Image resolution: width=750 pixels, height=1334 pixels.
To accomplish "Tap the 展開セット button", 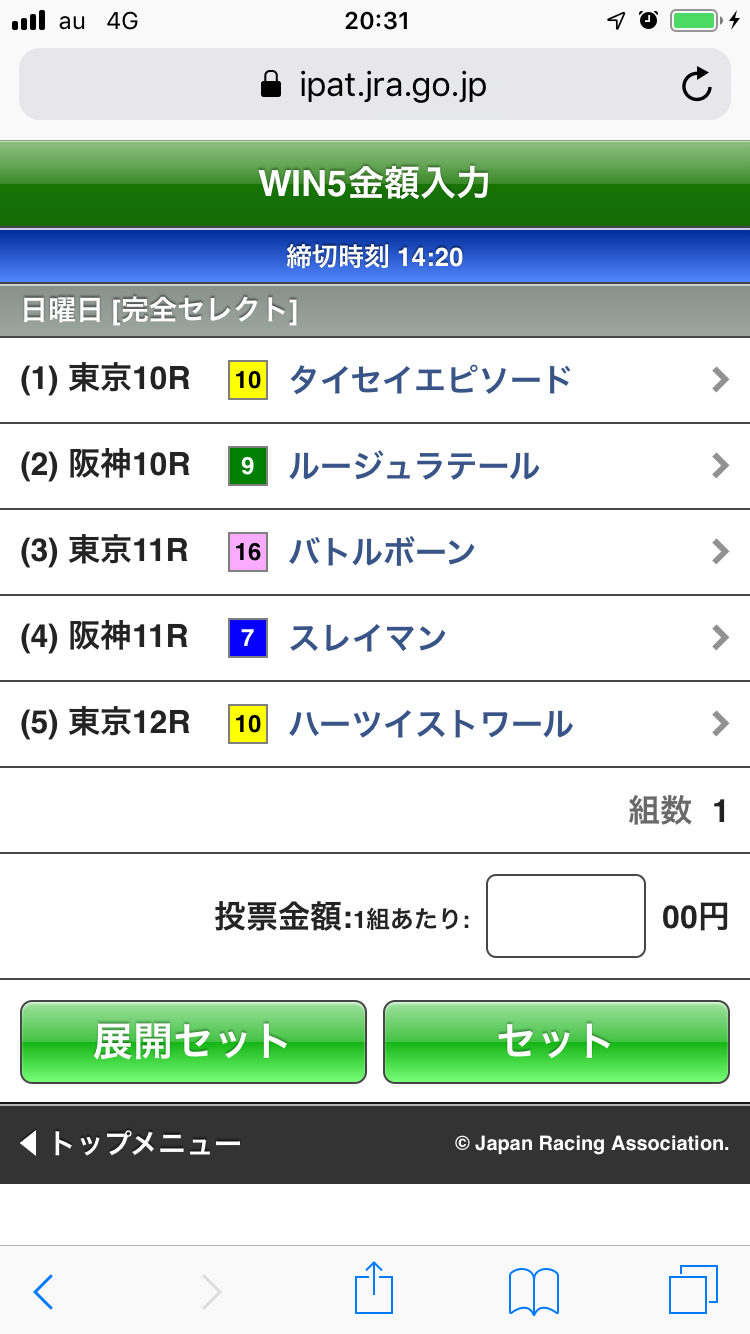I will (193, 1042).
